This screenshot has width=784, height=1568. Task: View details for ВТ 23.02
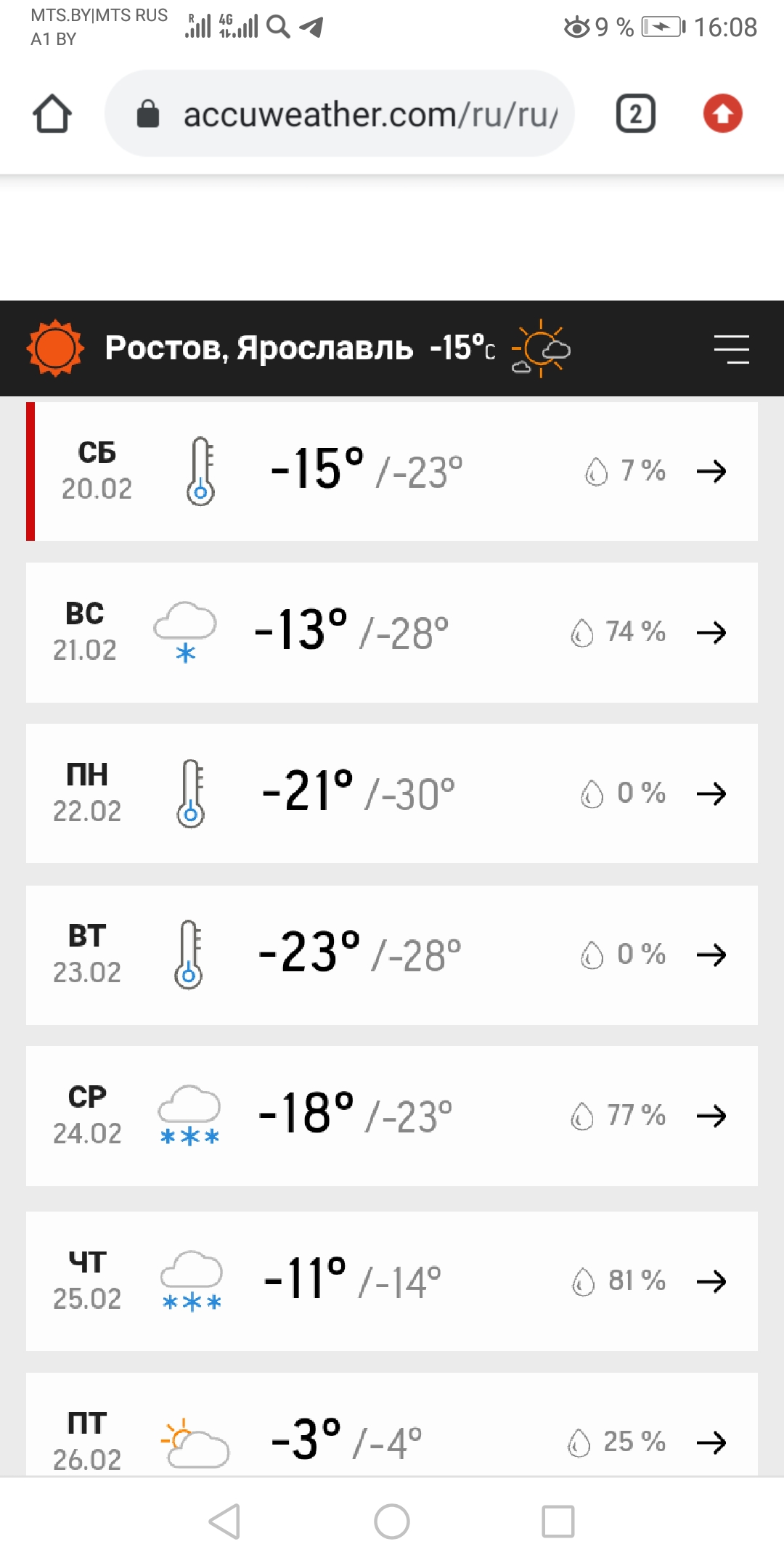[392, 955]
